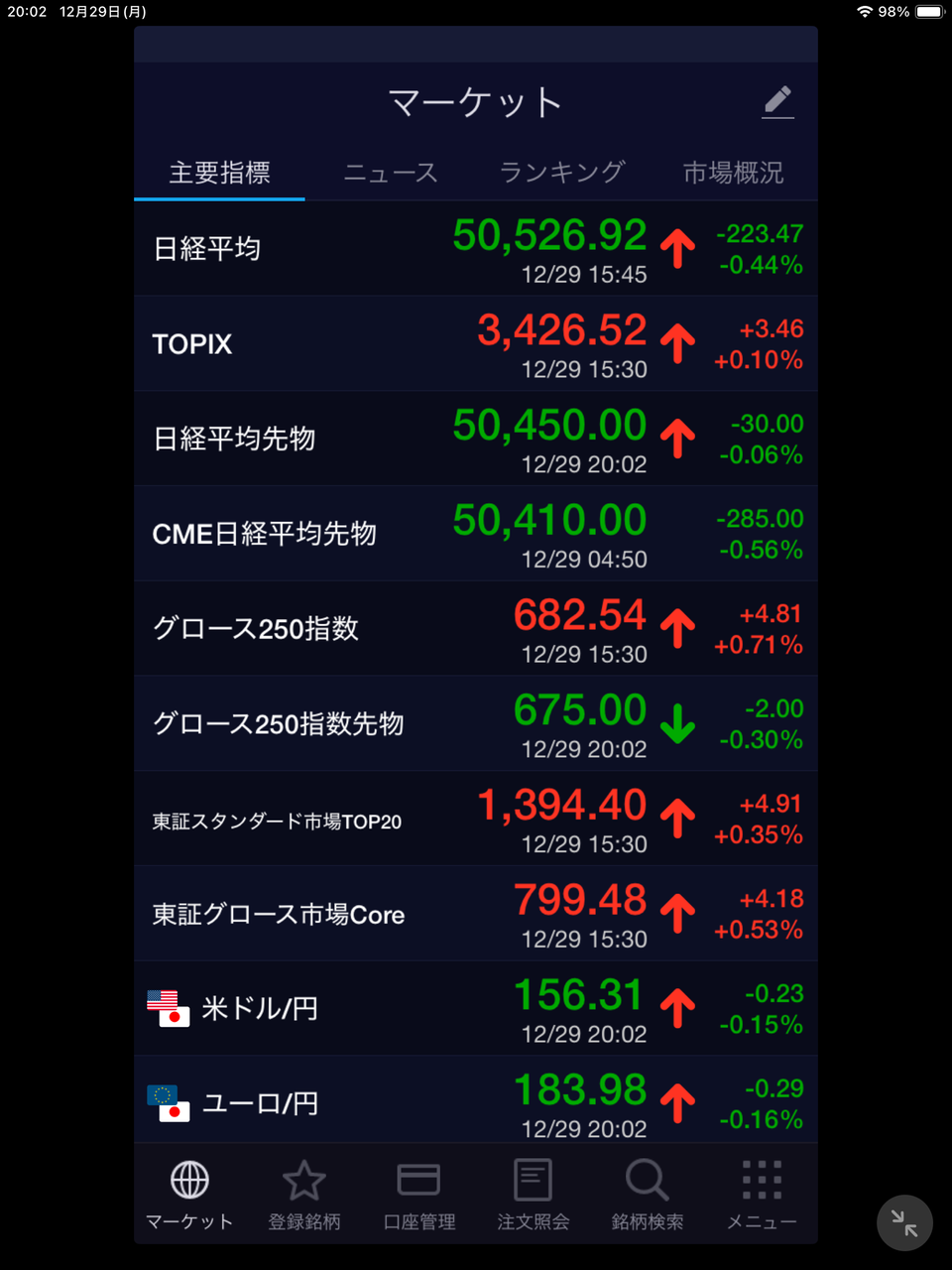Switch to the ニュース tab
This screenshot has height=1270, width=952.
390,172
